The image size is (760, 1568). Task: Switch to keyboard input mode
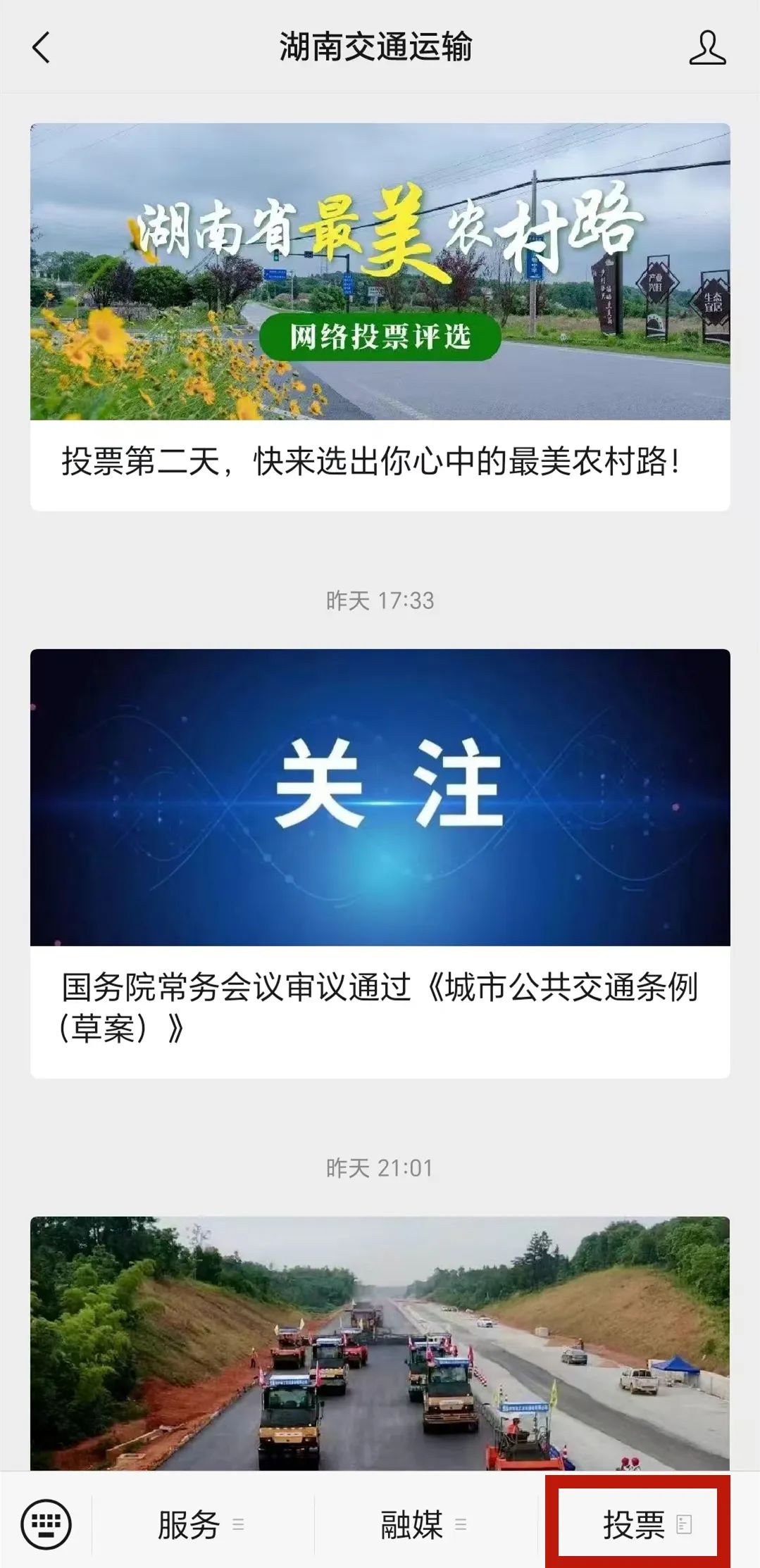(46, 1524)
